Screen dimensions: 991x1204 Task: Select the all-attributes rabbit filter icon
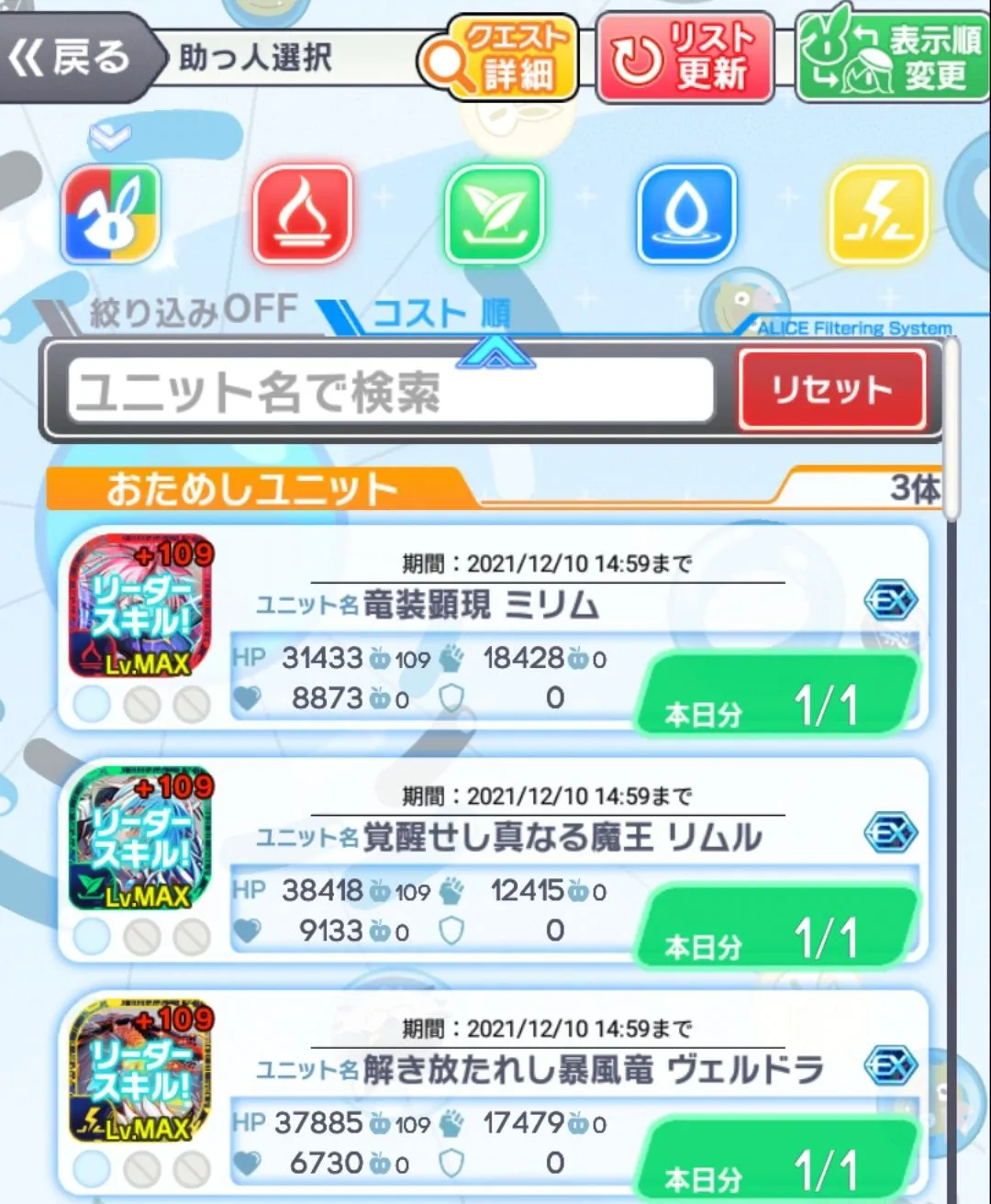point(111,214)
